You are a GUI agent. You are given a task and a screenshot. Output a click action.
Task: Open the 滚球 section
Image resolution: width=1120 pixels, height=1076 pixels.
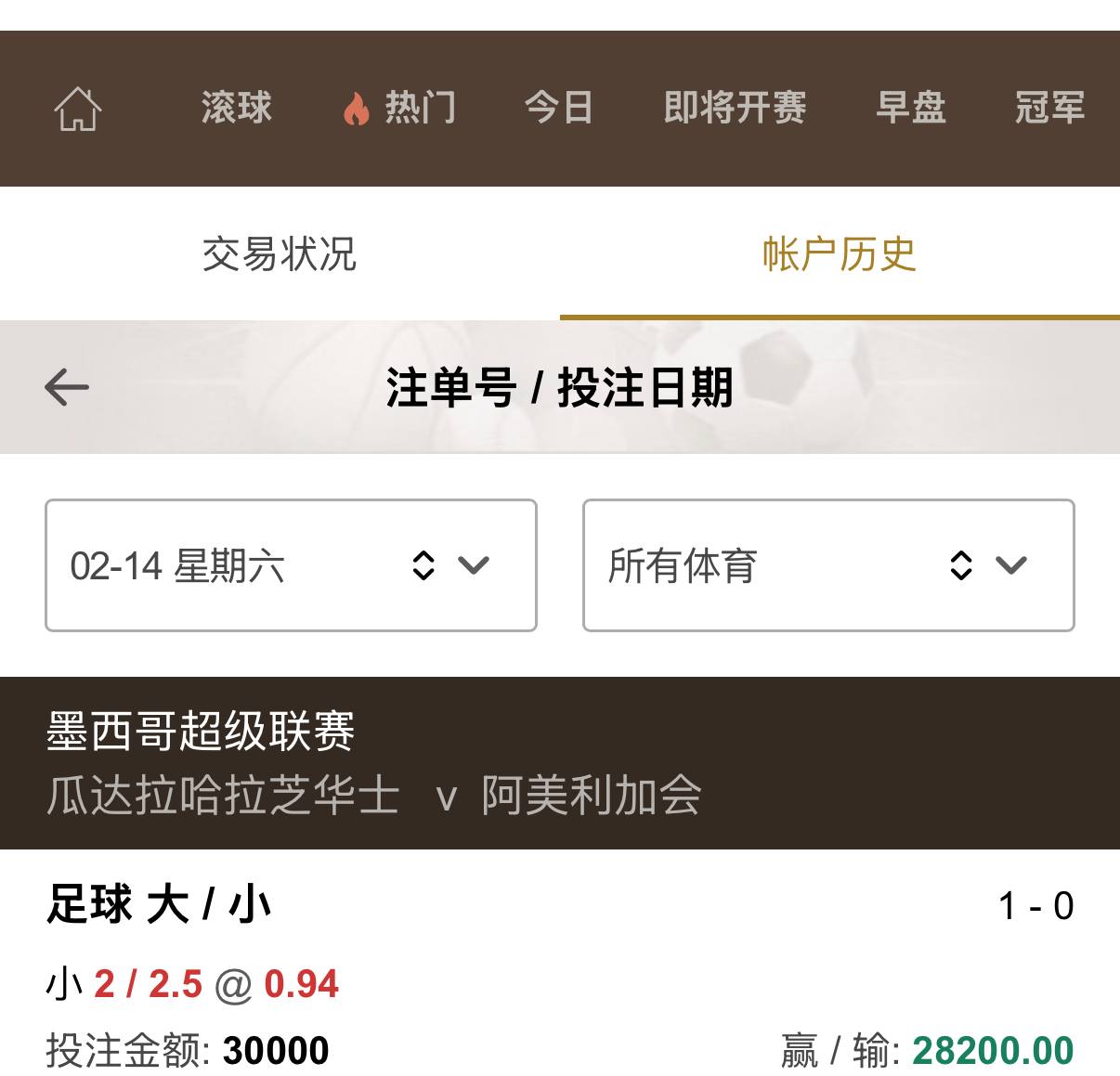pyautogui.click(x=236, y=108)
